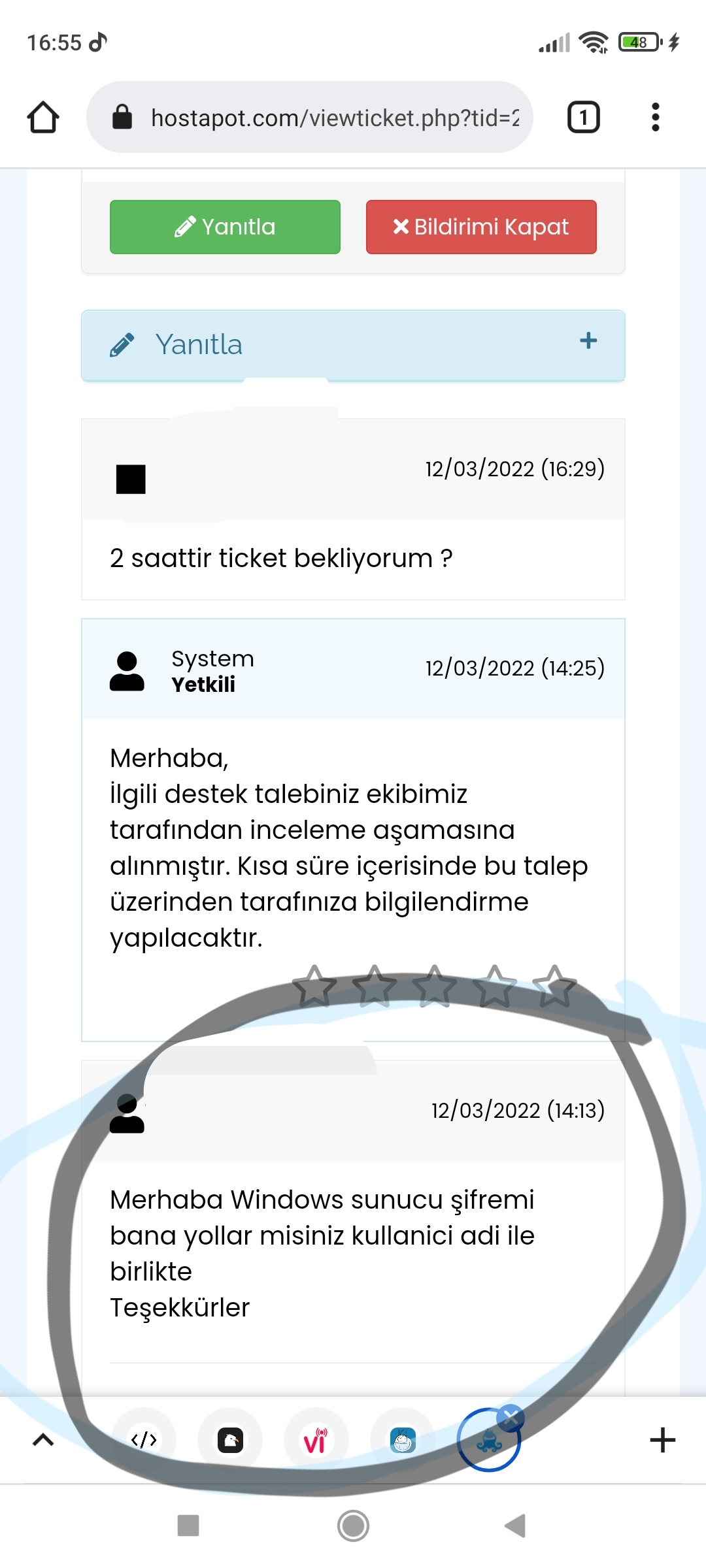Open the red Vi shortcut
706x1568 pixels.
tap(316, 1440)
